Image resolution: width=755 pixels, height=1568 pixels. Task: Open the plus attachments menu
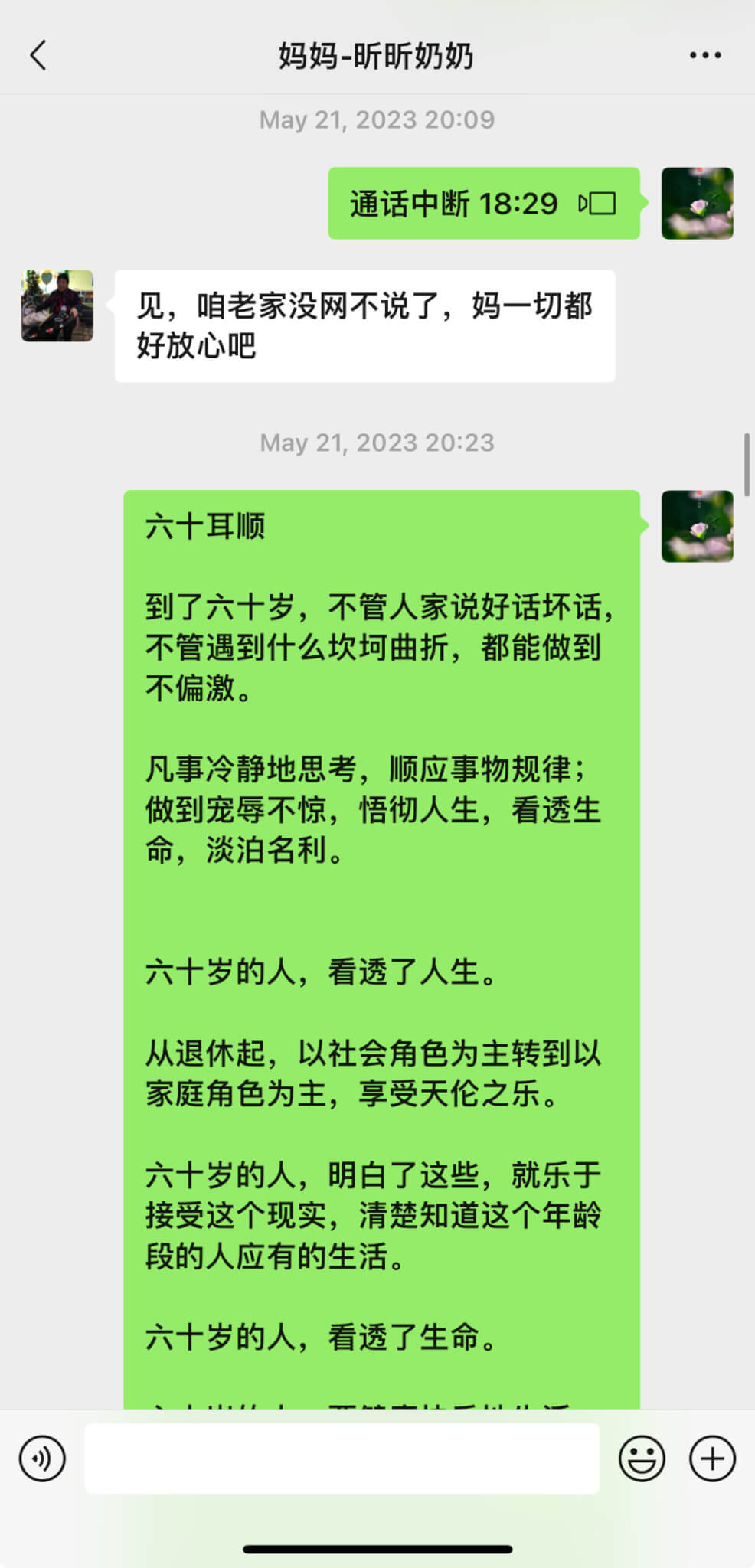(712, 1459)
